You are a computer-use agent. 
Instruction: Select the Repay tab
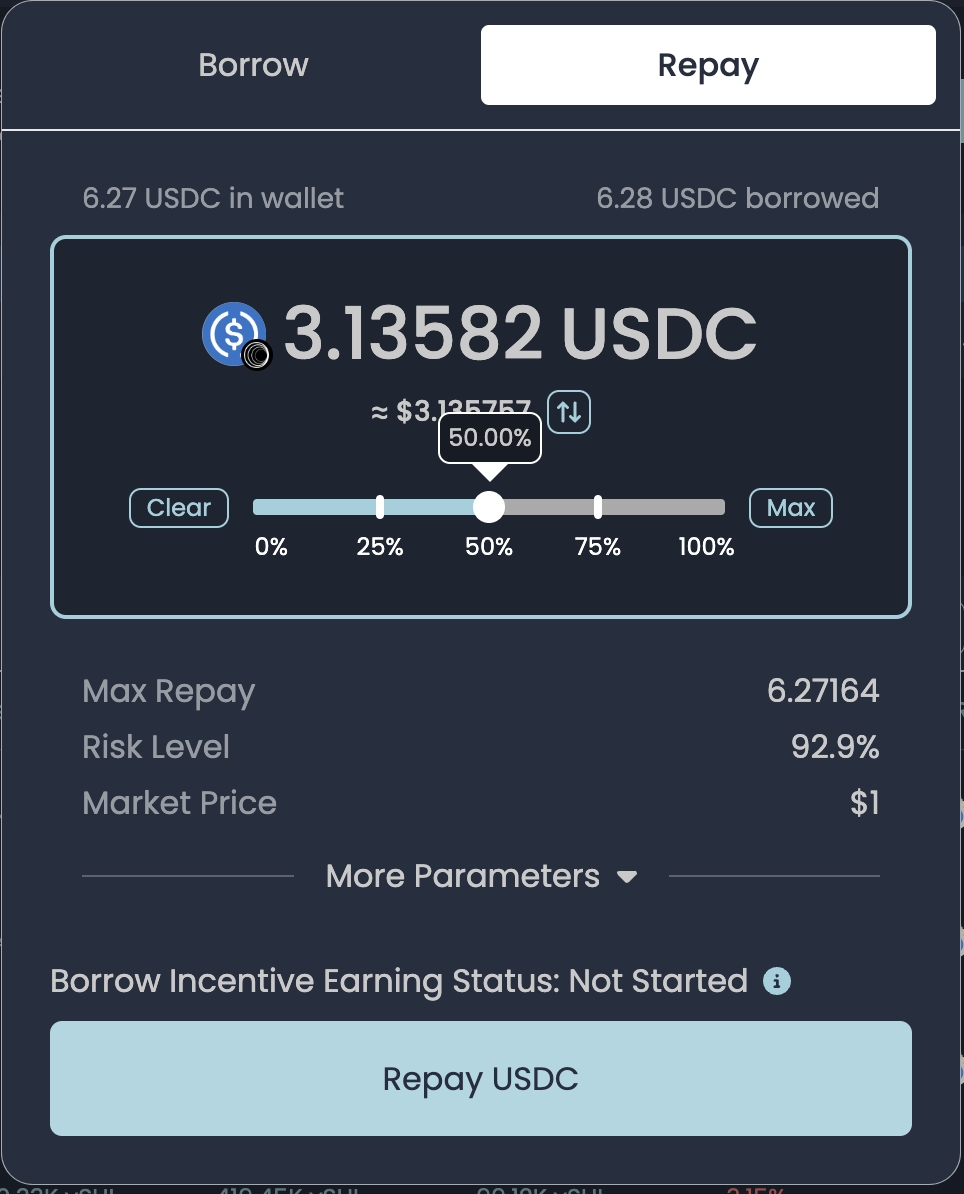tap(708, 66)
